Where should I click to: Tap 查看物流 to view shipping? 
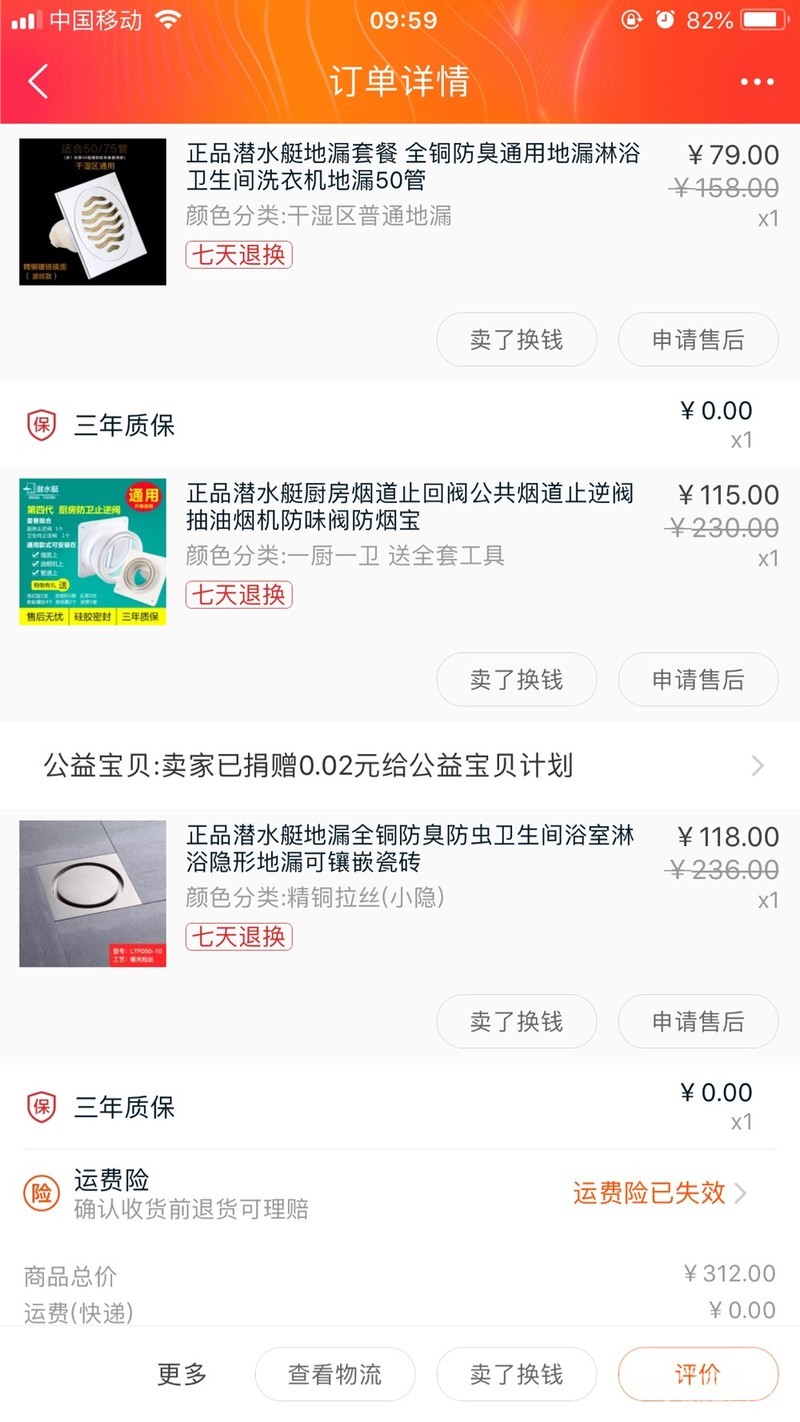[335, 1374]
